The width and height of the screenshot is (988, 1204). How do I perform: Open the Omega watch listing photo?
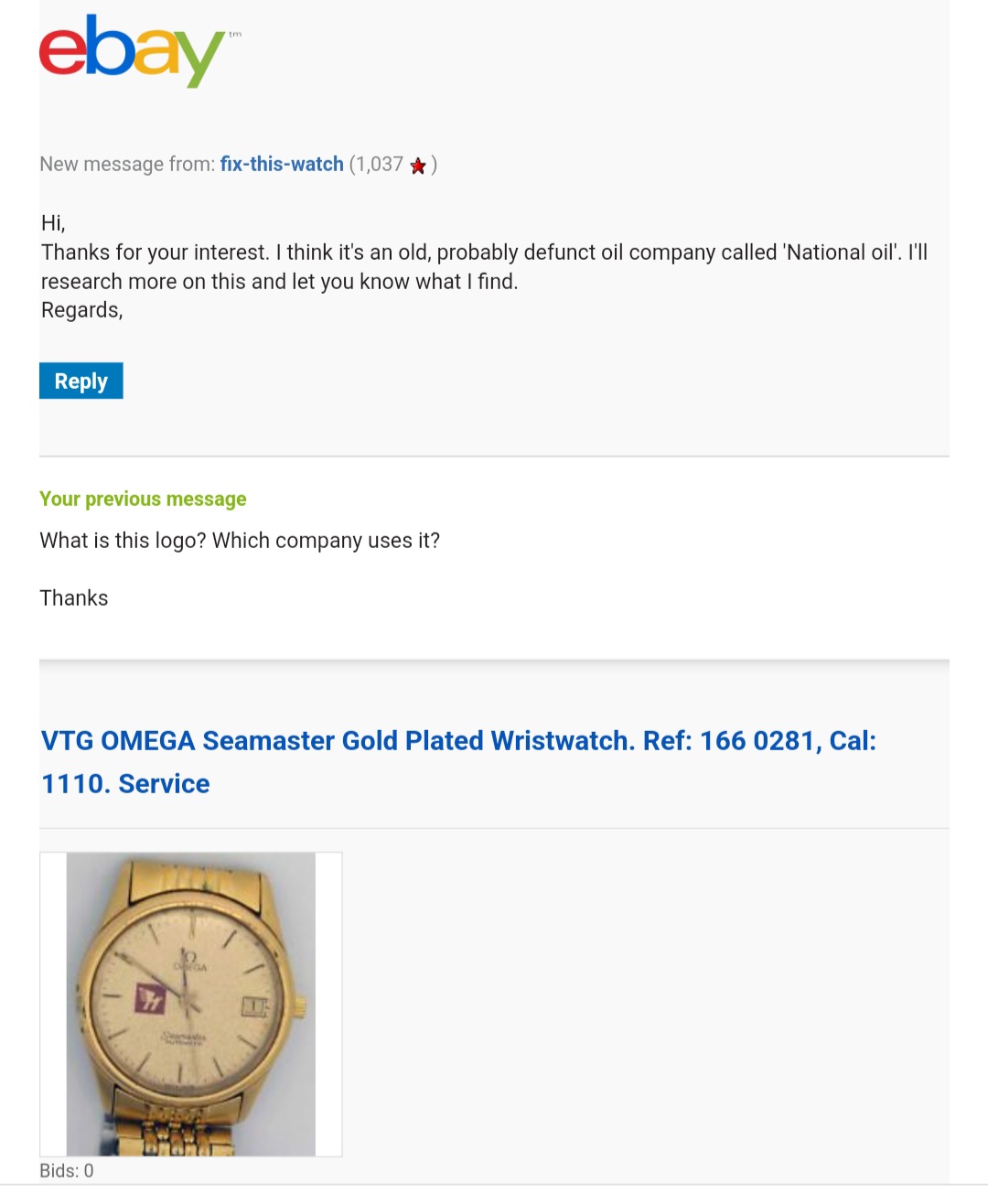click(190, 1004)
